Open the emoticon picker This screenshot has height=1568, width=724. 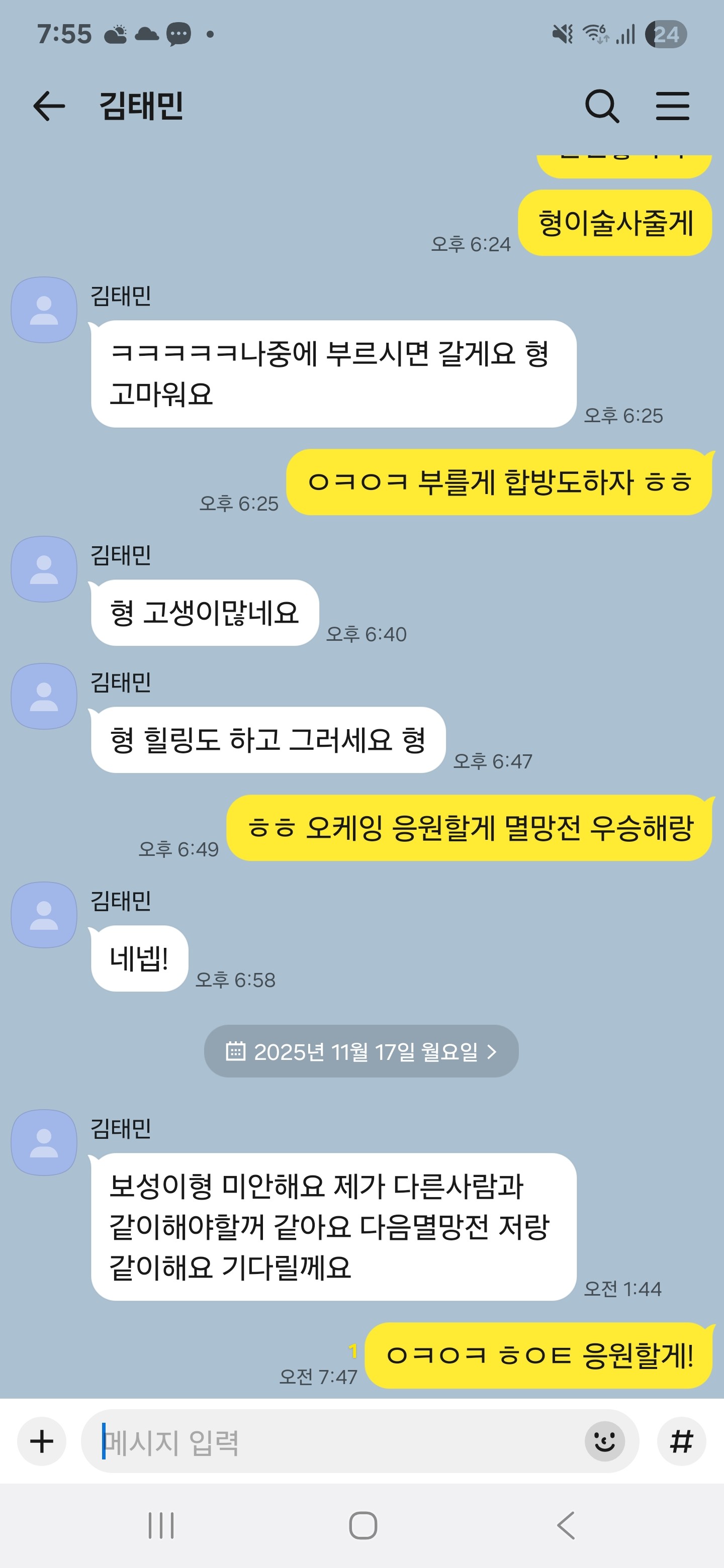[x=604, y=1441]
